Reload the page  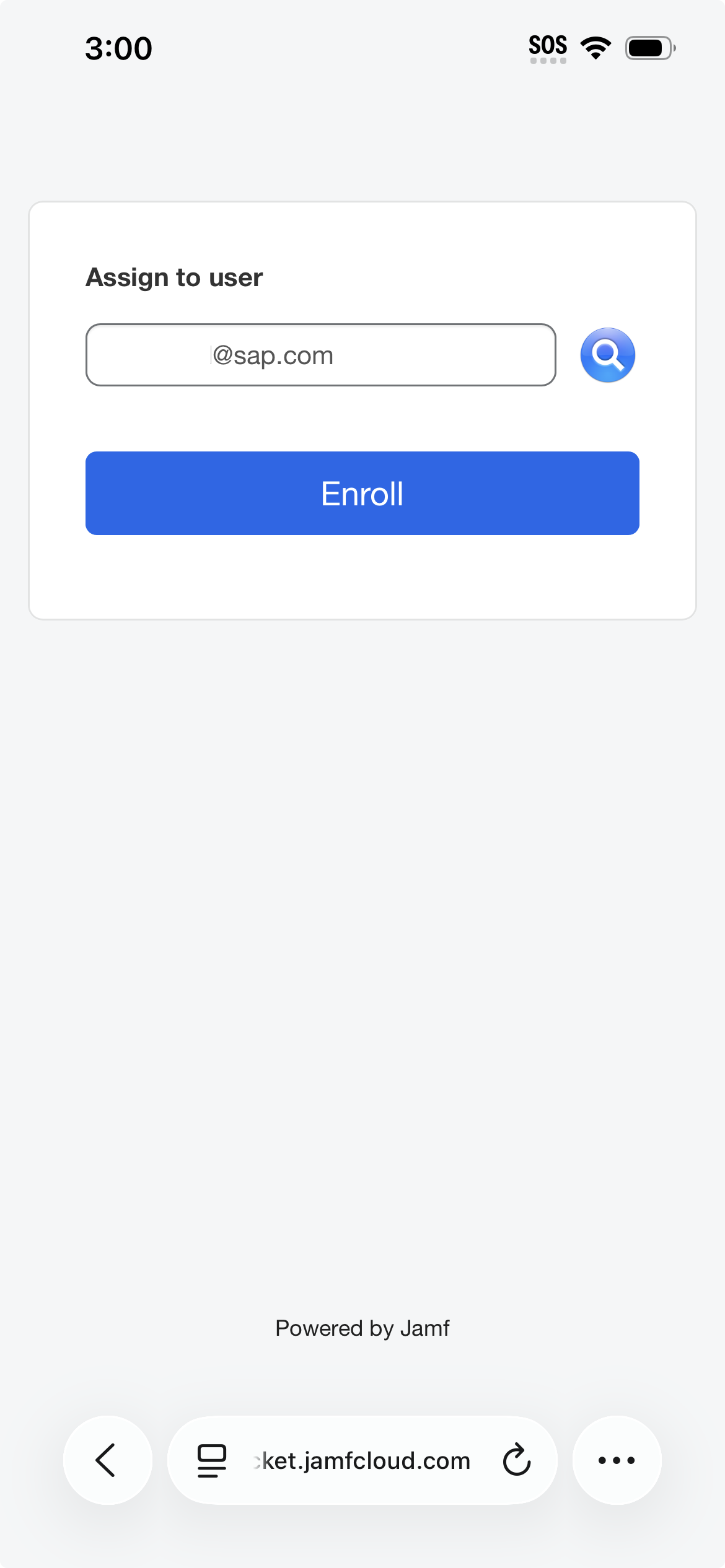click(517, 1460)
